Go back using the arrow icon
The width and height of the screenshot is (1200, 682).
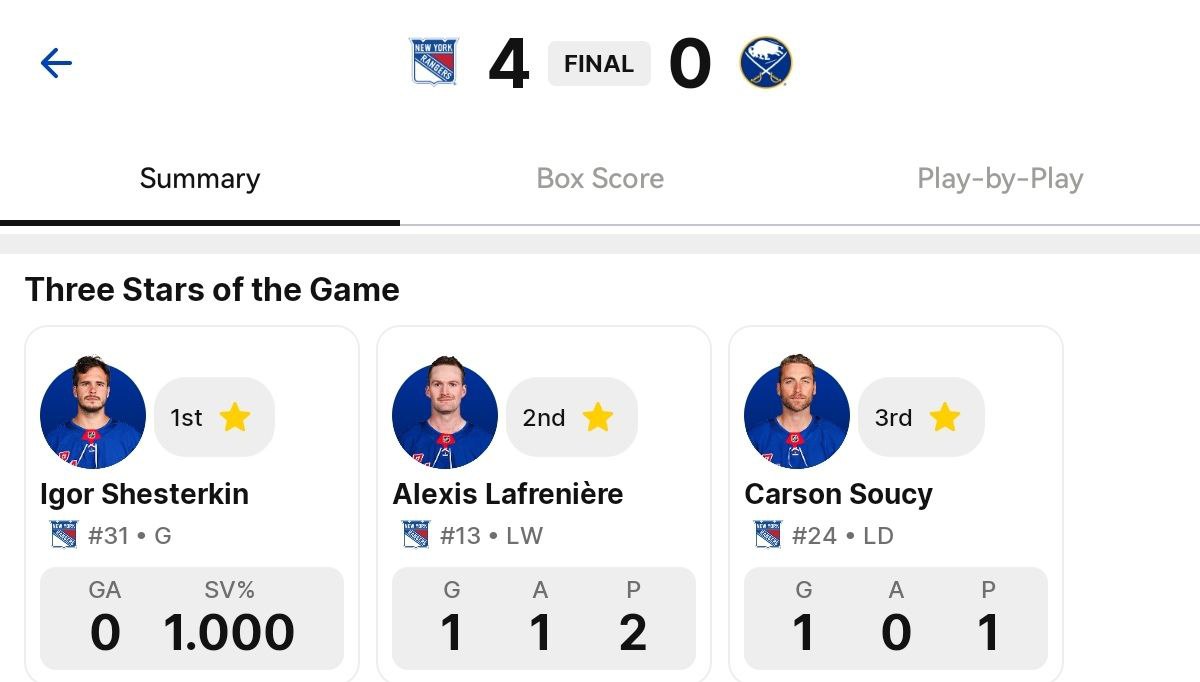point(56,64)
